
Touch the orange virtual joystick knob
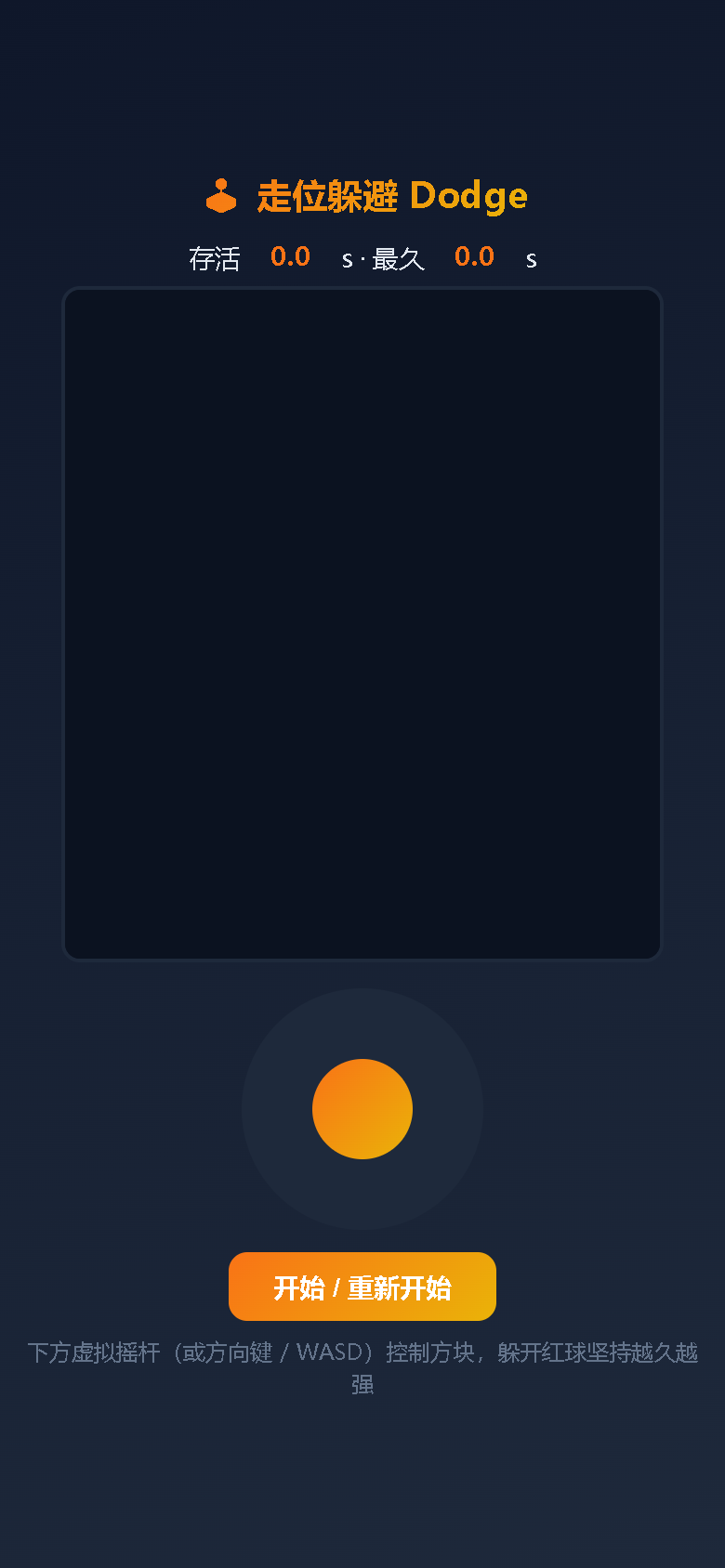(362, 1109)
